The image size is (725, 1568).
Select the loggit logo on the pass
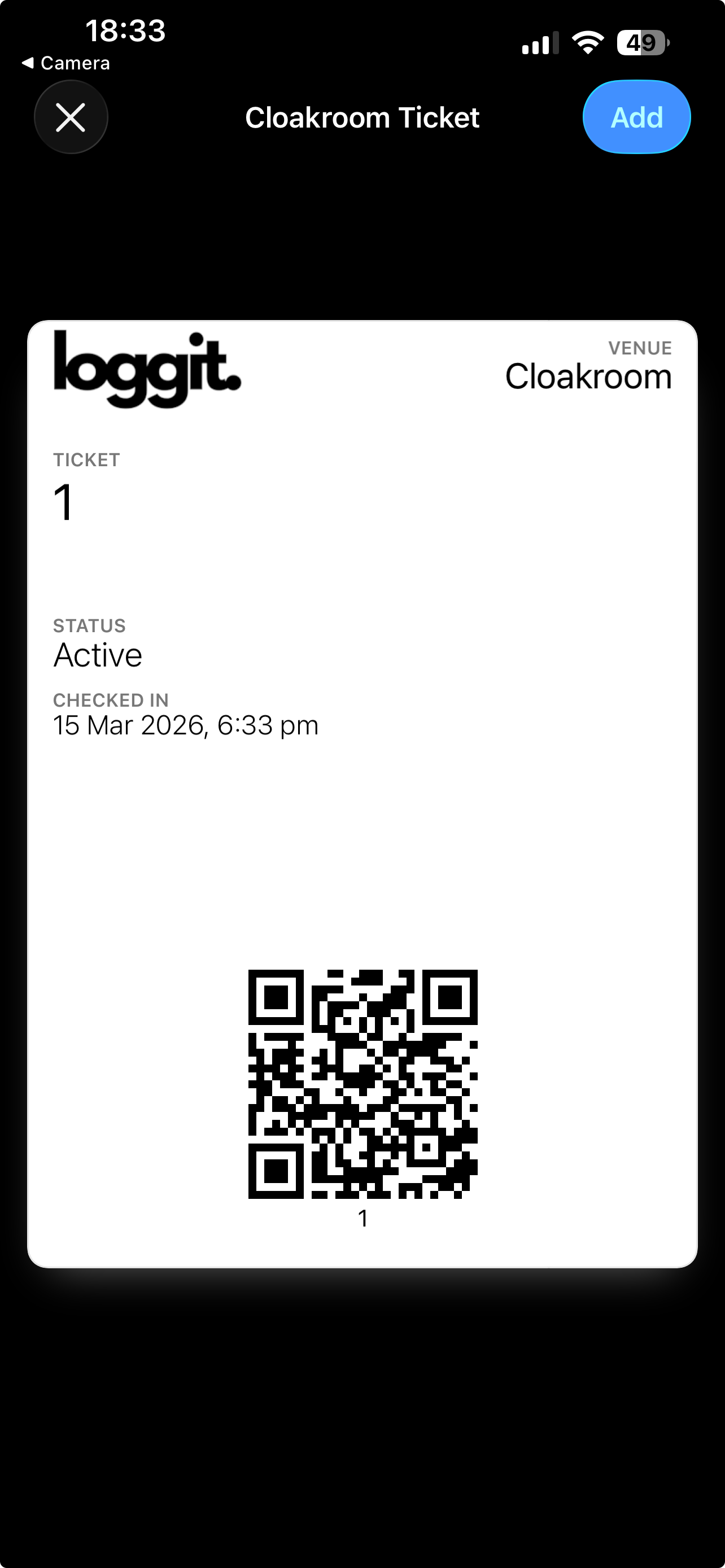tap(146, 373)
